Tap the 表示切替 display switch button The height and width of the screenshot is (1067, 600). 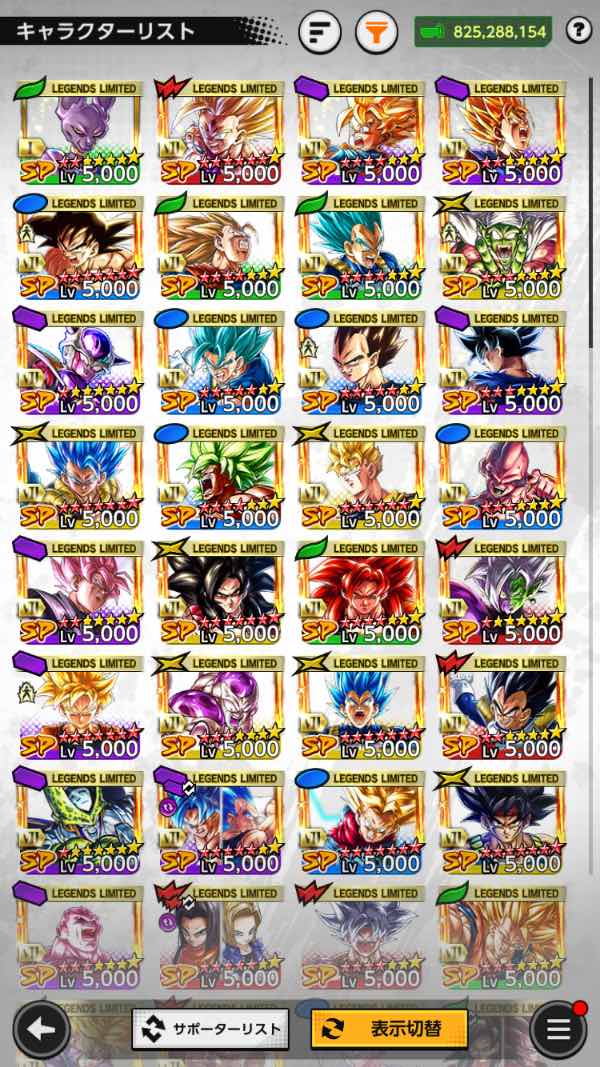click(389, 1029)
